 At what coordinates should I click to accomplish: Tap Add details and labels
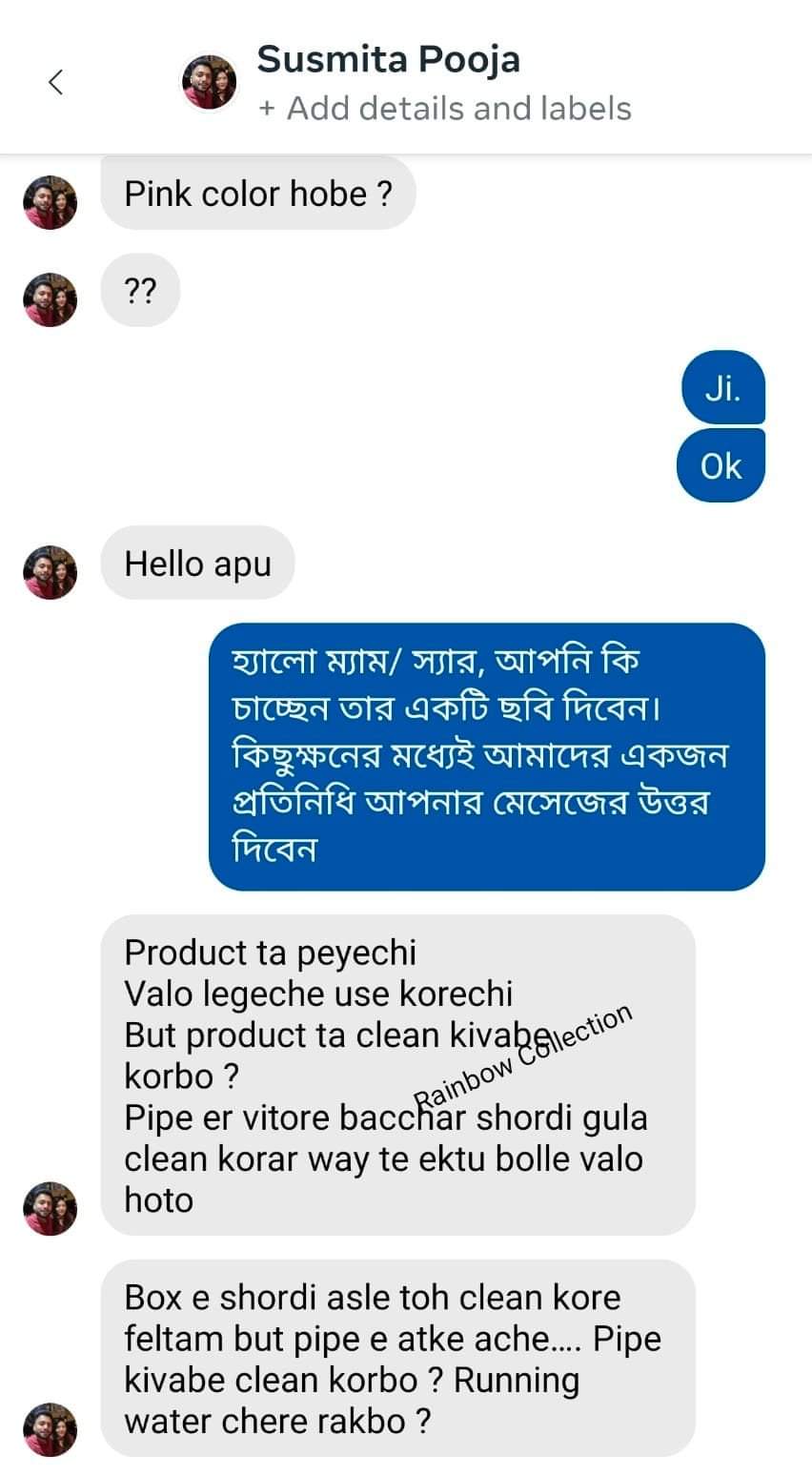[x=444, y=109]
